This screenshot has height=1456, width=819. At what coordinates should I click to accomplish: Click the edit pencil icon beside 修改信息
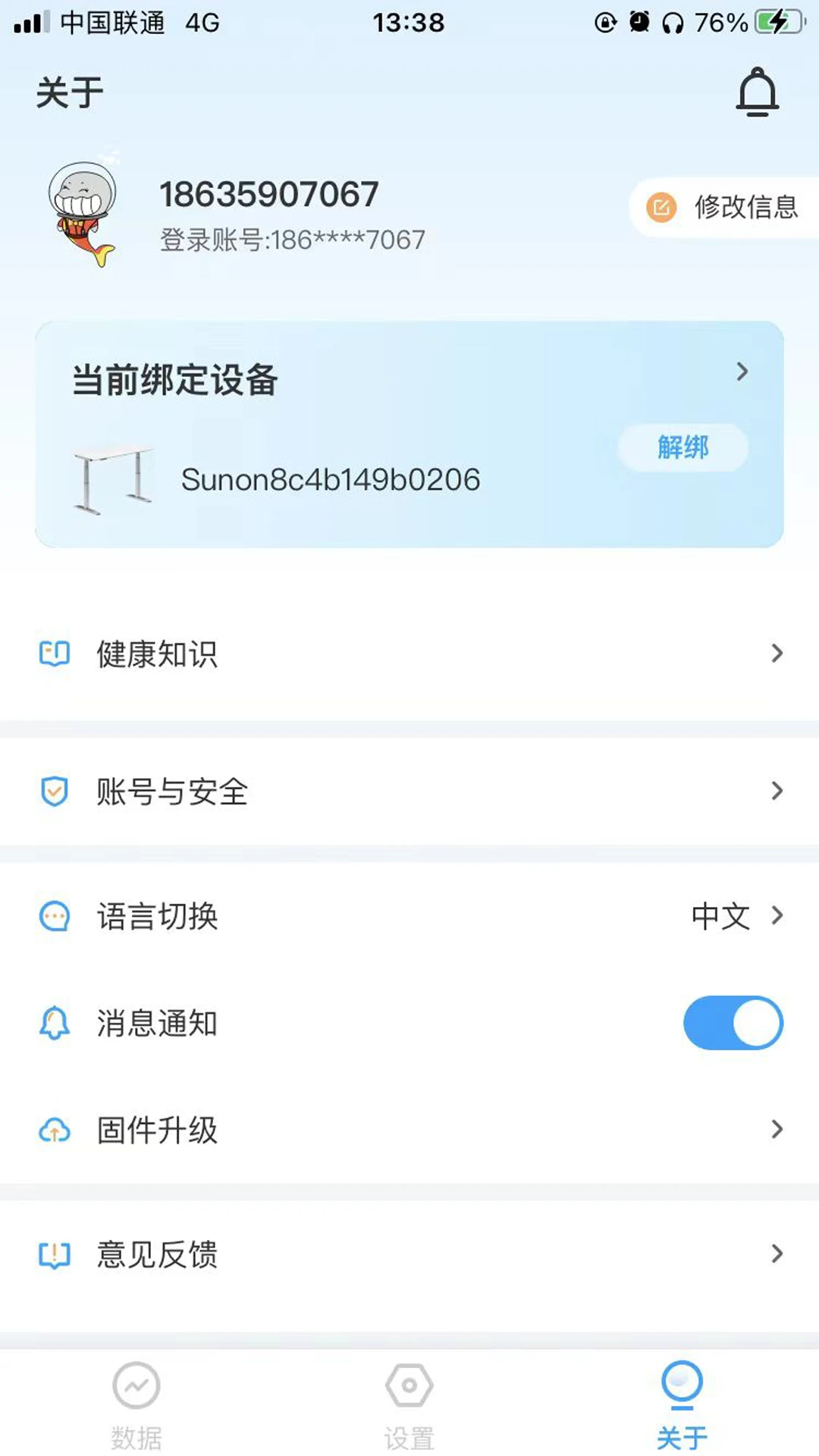click(x=659, y=206)
